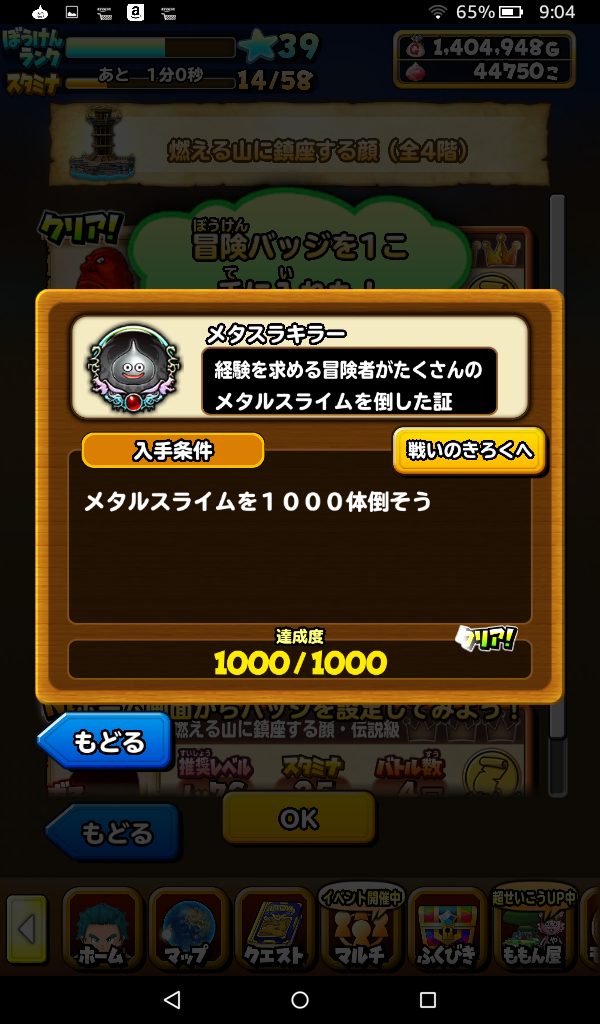Tap the left arrow on the bottom menu

coord(27,930)
